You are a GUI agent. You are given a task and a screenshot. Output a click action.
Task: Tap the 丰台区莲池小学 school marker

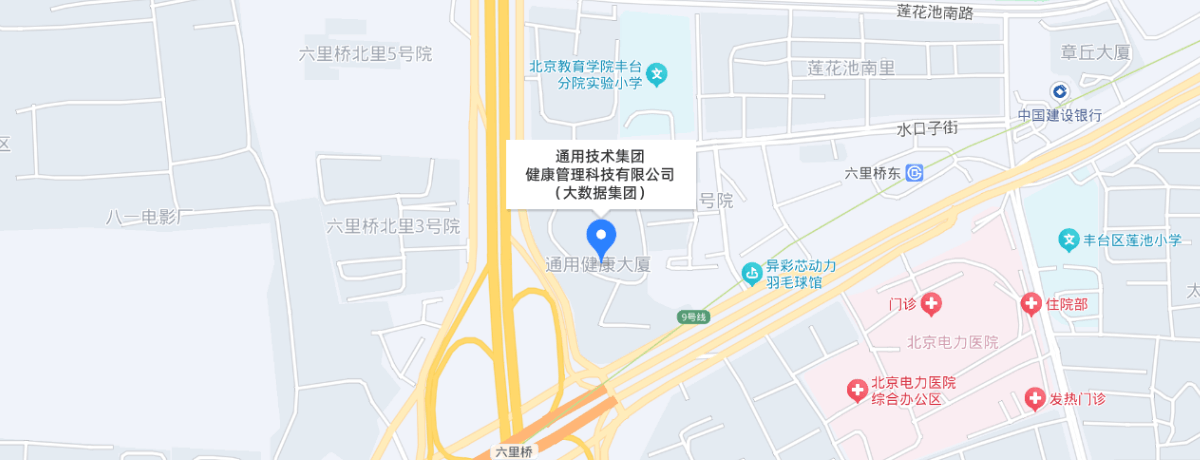point(1069,240)
